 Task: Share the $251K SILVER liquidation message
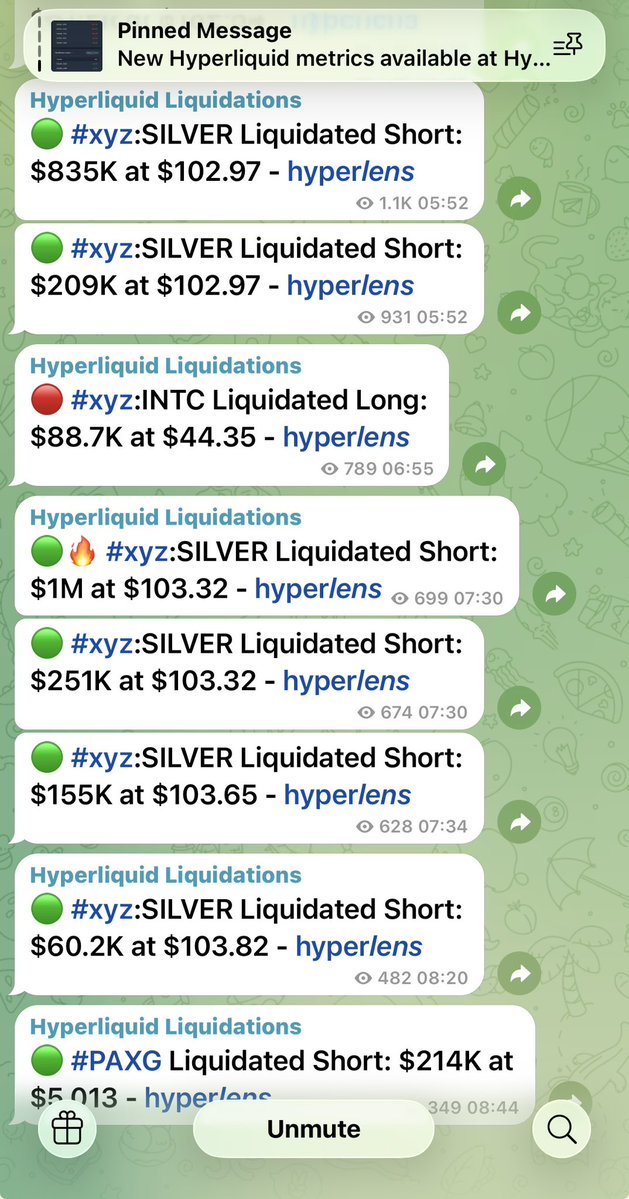click(x=520, y=709)
